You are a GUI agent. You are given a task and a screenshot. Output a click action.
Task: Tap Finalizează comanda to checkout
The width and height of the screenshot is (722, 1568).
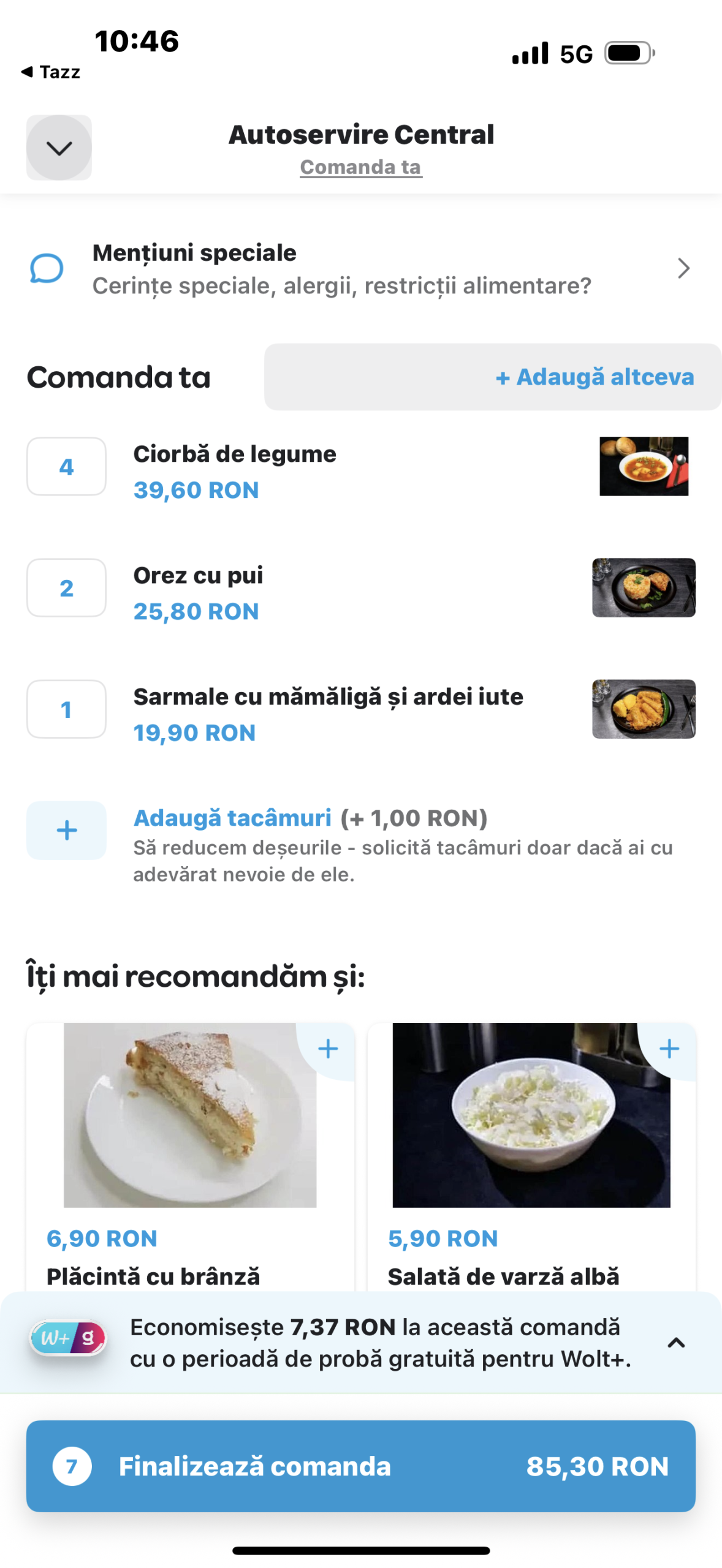click(360, 1466)
